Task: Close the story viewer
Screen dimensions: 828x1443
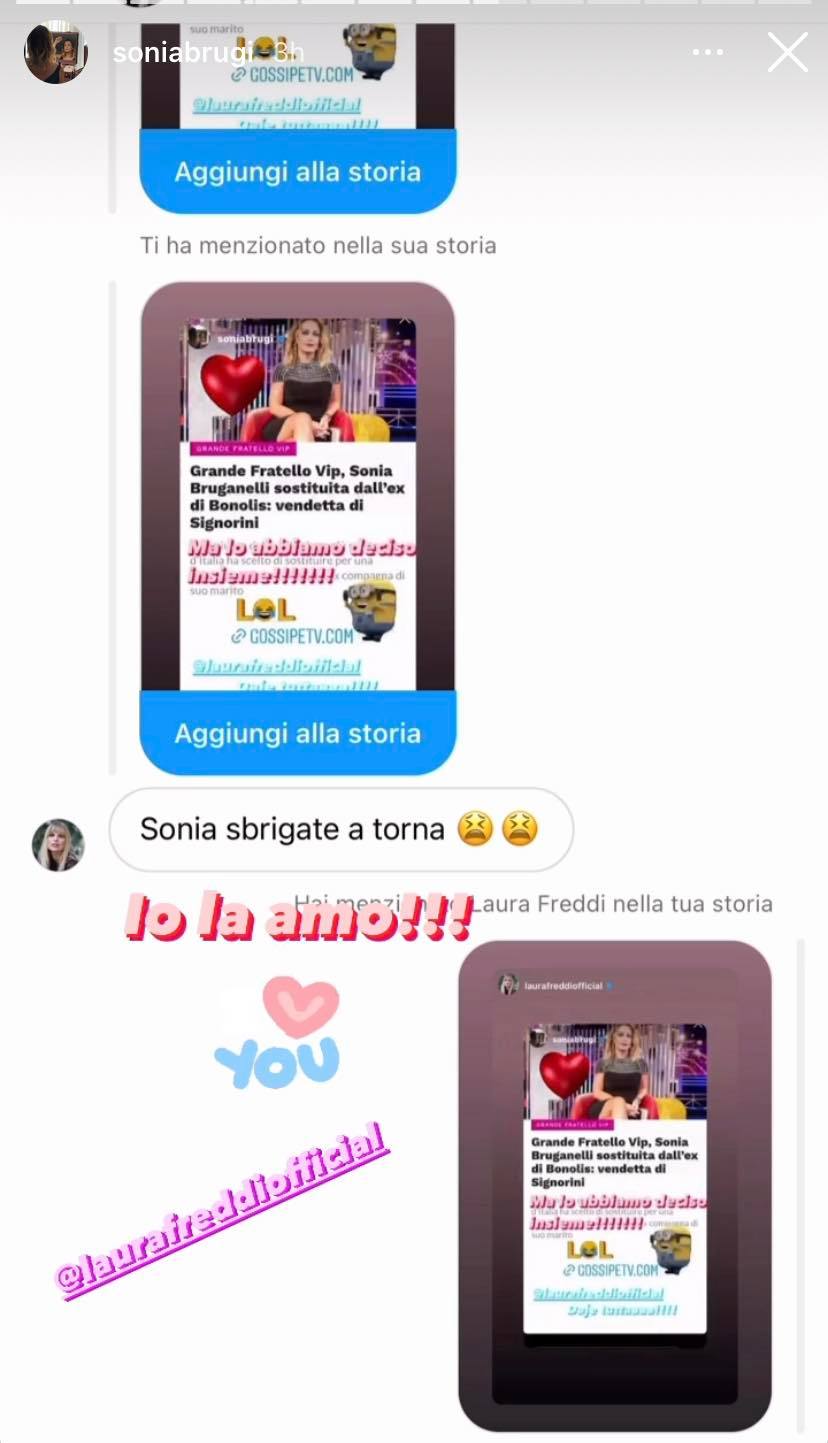Action: click(x=787, y=52)
